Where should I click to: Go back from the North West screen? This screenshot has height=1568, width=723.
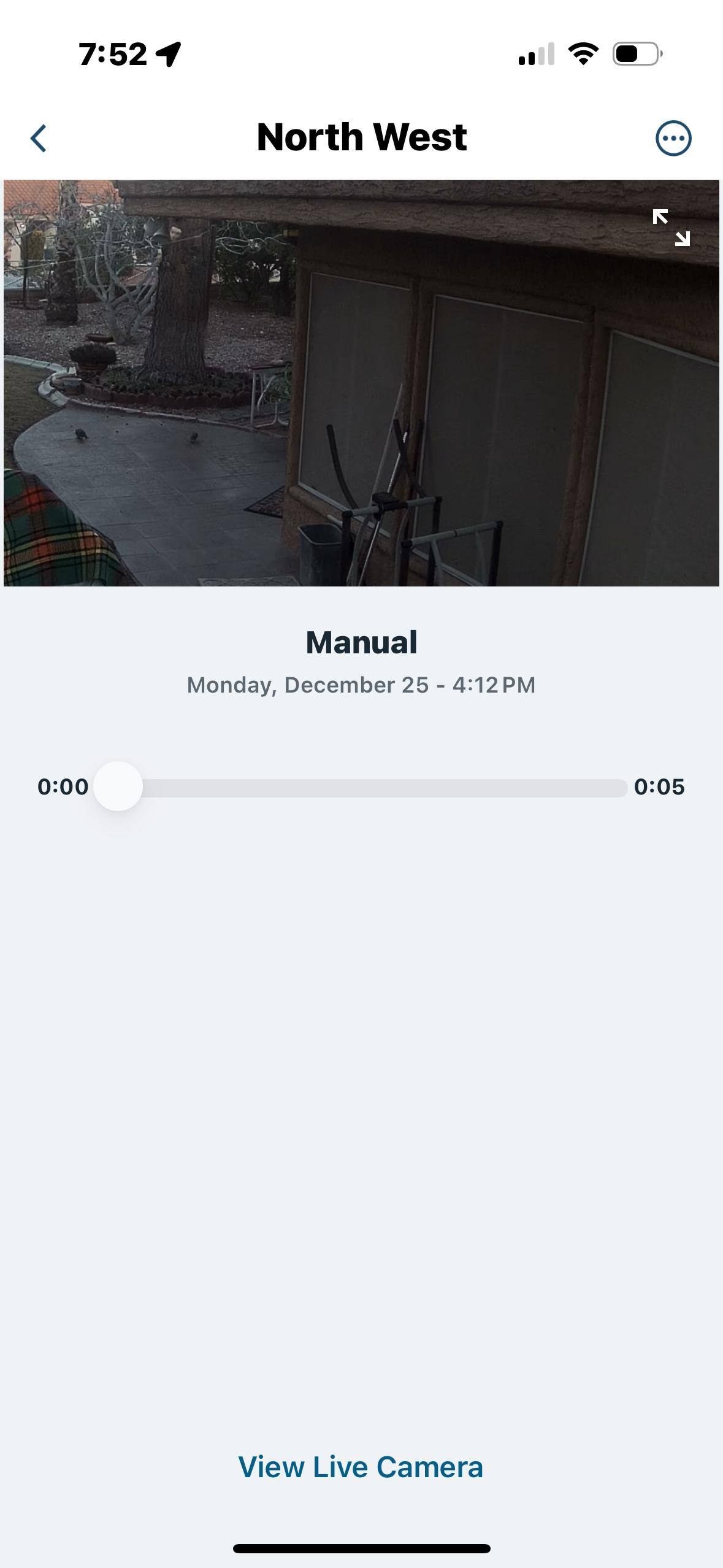coord(39,138)
